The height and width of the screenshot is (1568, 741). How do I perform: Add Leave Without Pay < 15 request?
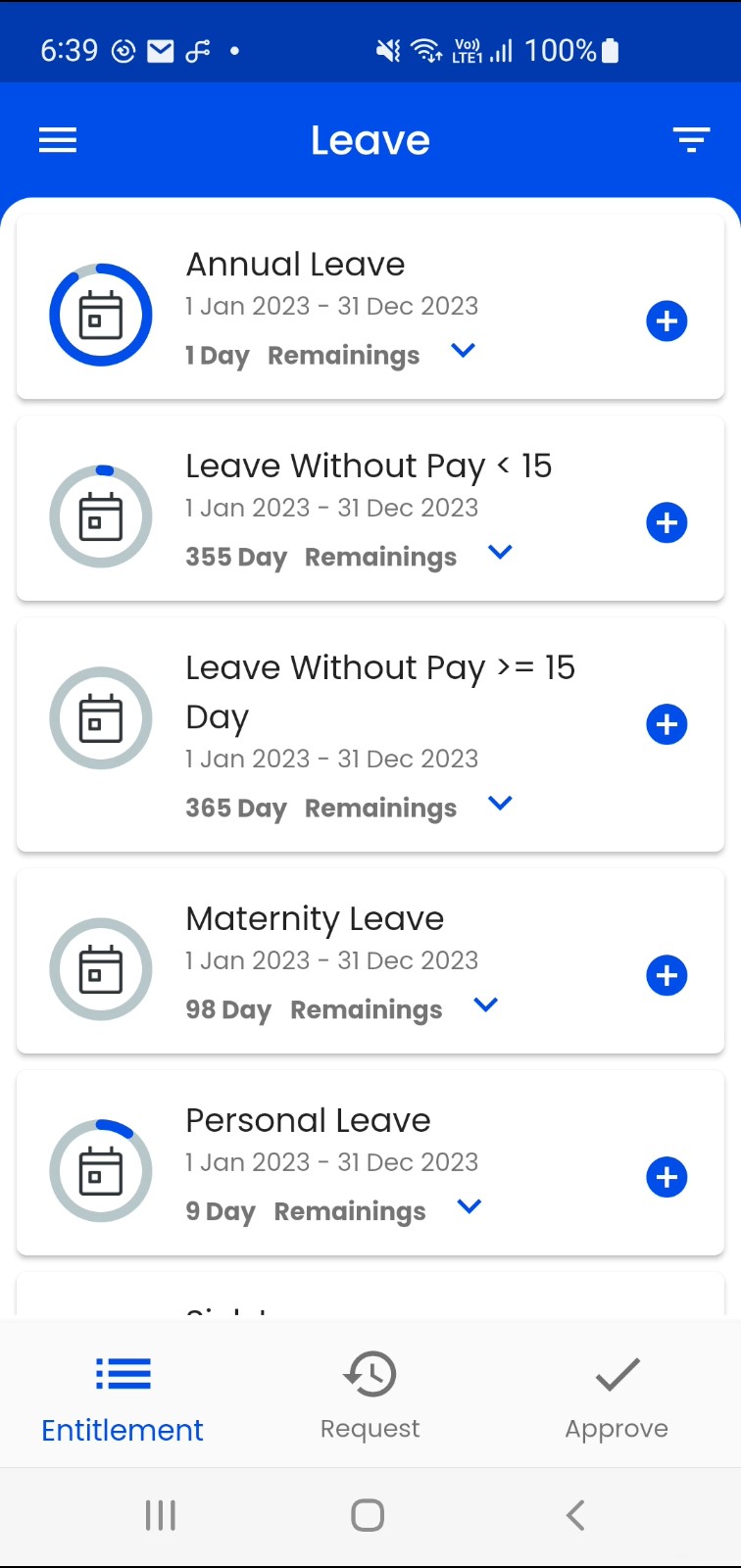pyautogui.click(x=667, y=523)
